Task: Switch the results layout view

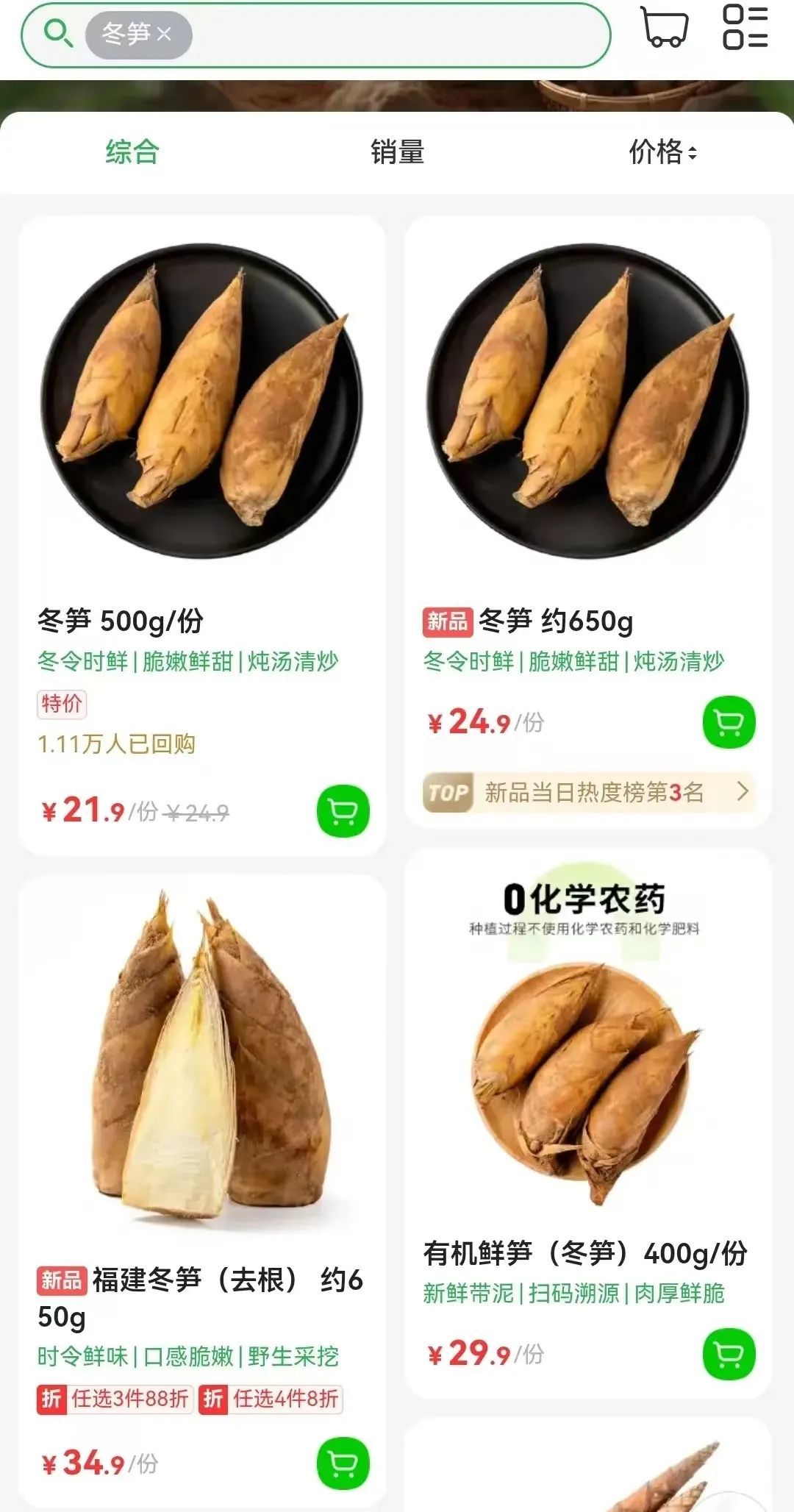Action: pyautogui.click(x=745, y=28)
